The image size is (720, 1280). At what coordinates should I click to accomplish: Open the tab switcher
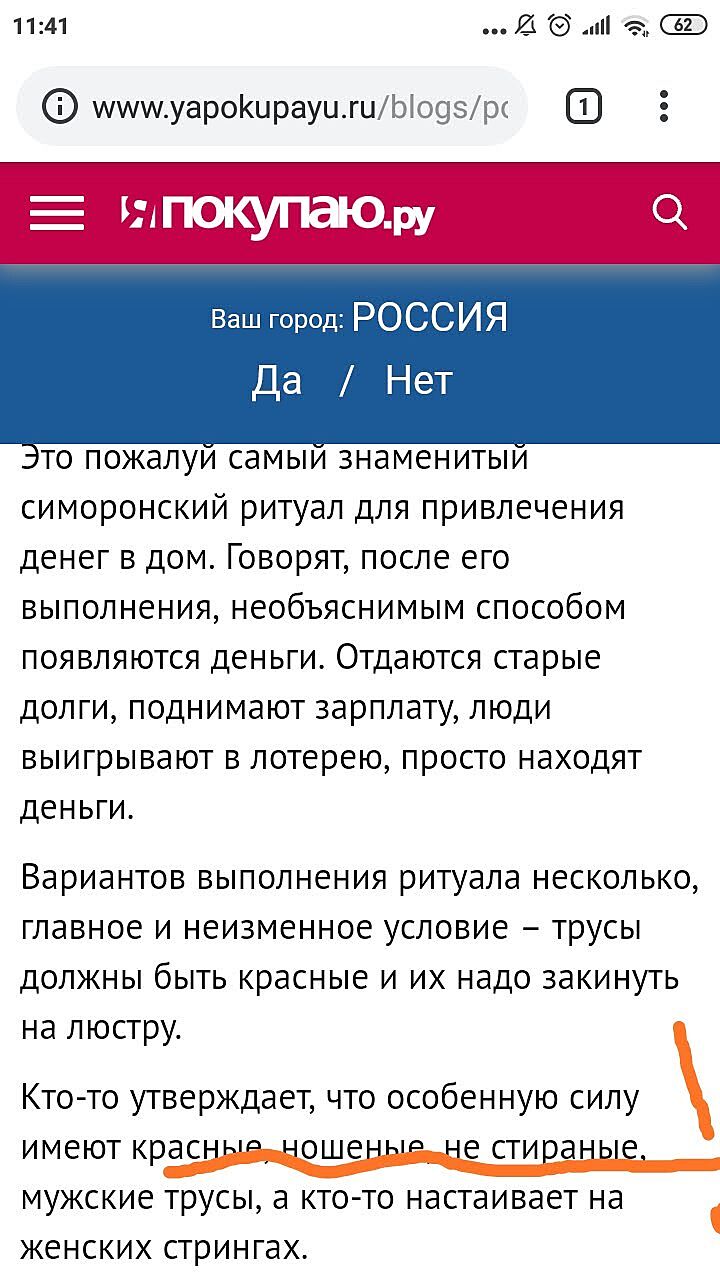[x=584, y=106]
